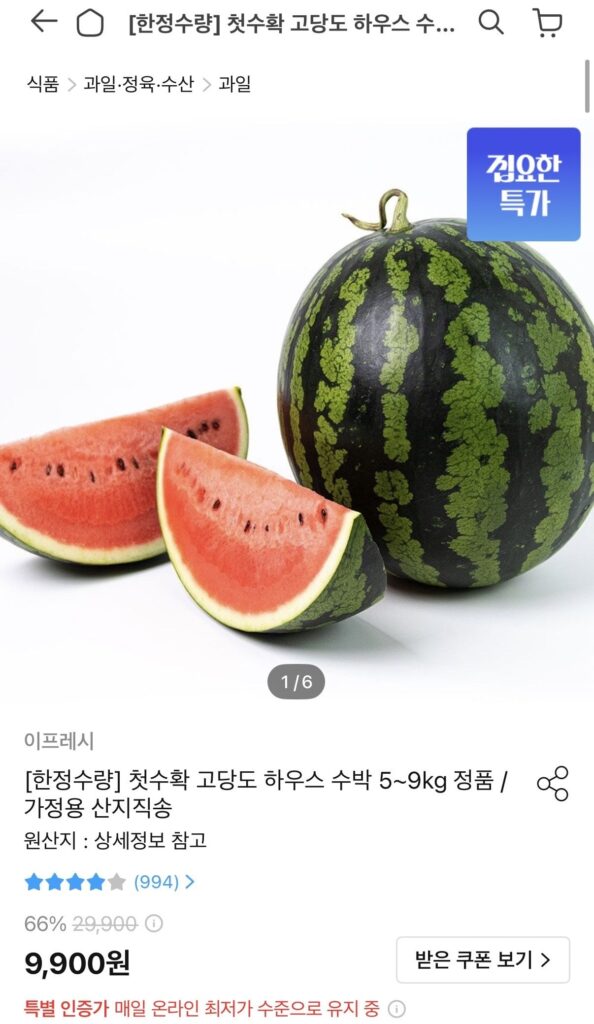Open search with the magnifier icon
Screen dimensions: 594x1024
491,23
